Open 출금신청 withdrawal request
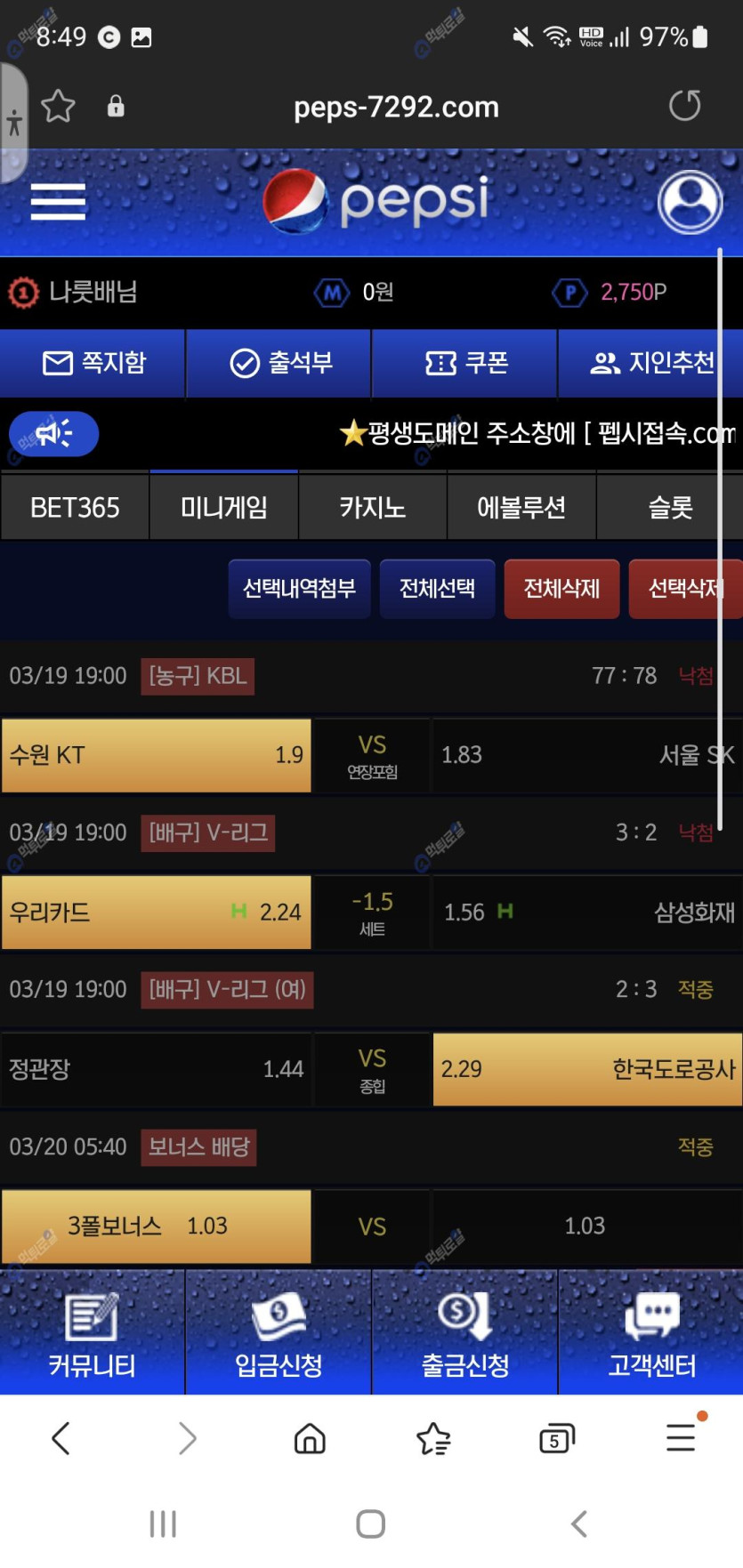Screen dimensions: 743x1568 click(464, 1332)
